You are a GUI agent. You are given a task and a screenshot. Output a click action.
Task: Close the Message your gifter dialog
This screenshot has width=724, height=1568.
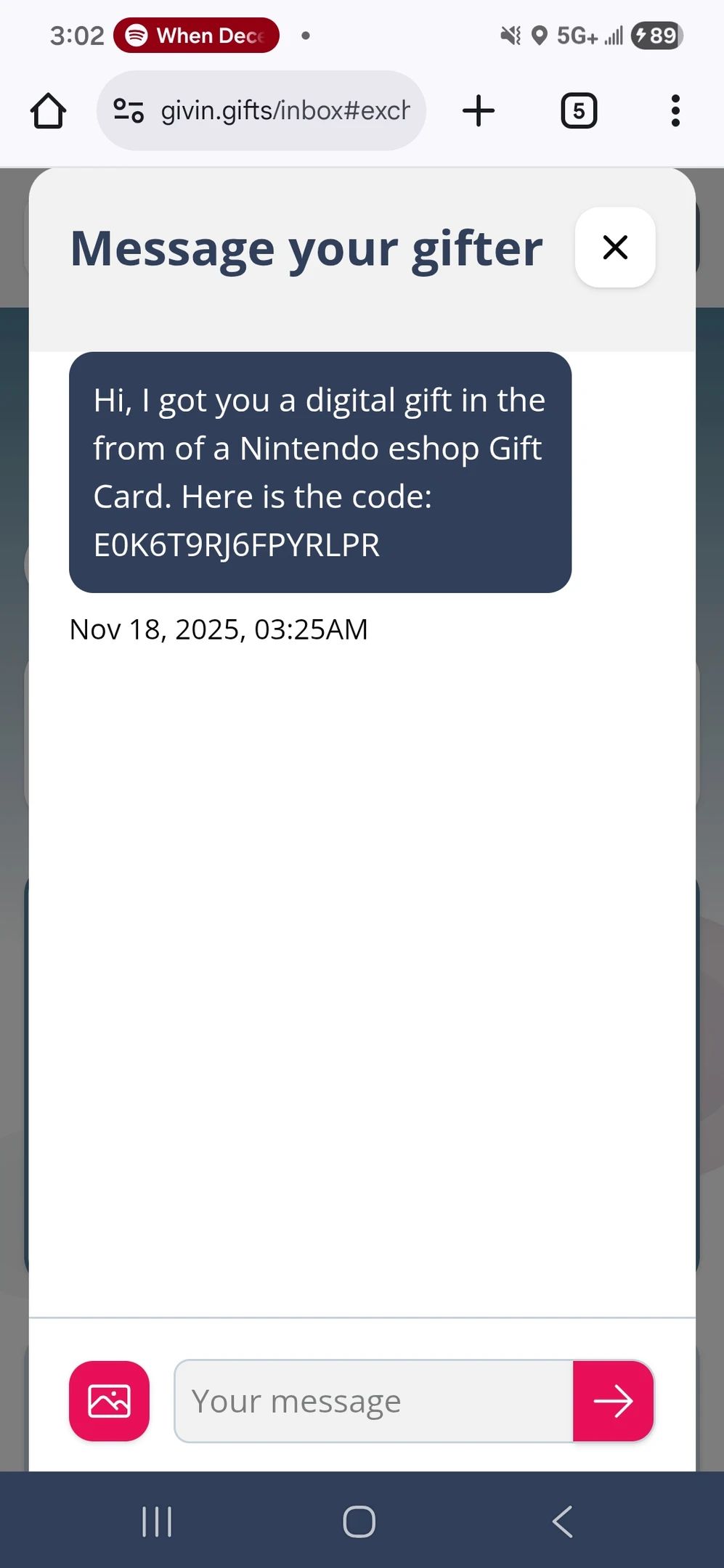pos(614,248)
